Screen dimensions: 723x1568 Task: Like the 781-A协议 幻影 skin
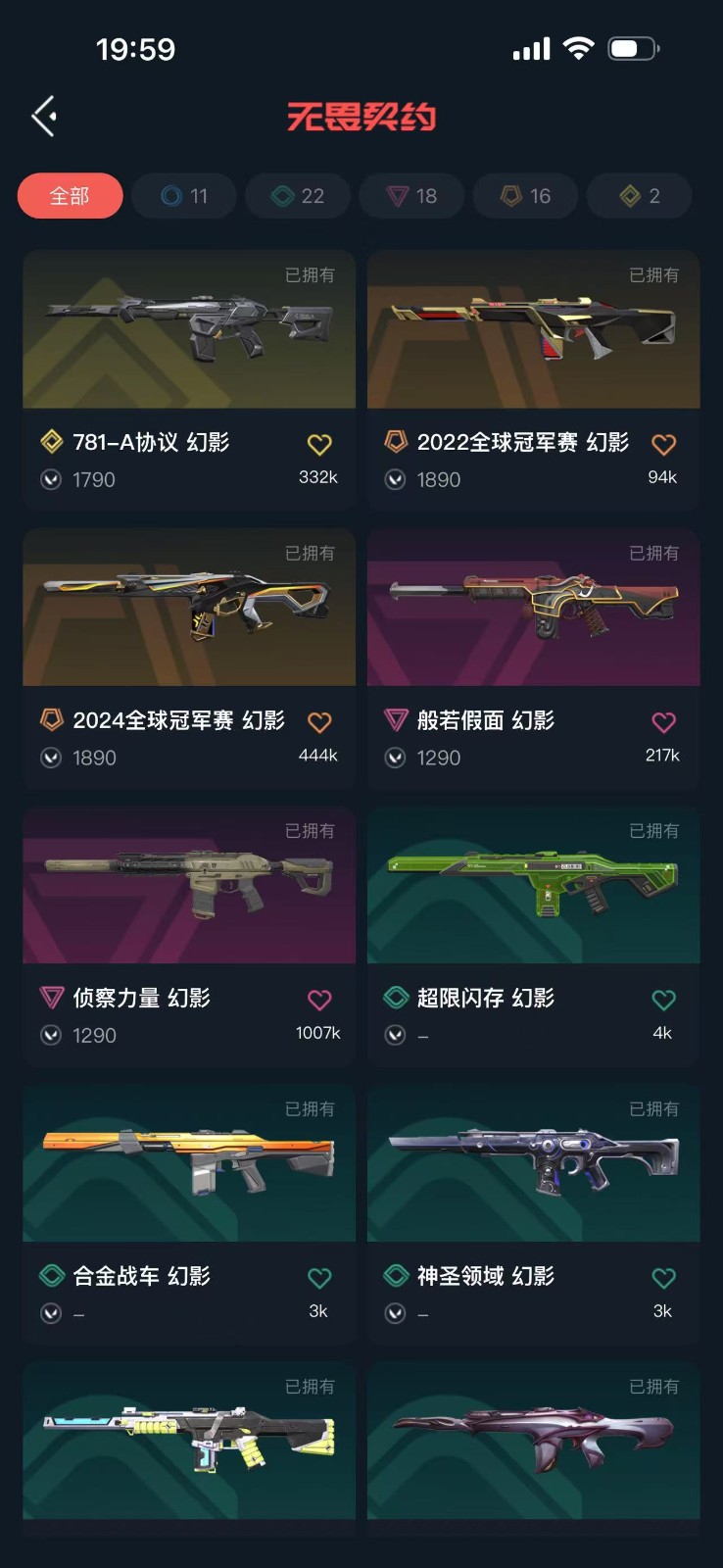(319, 445)
